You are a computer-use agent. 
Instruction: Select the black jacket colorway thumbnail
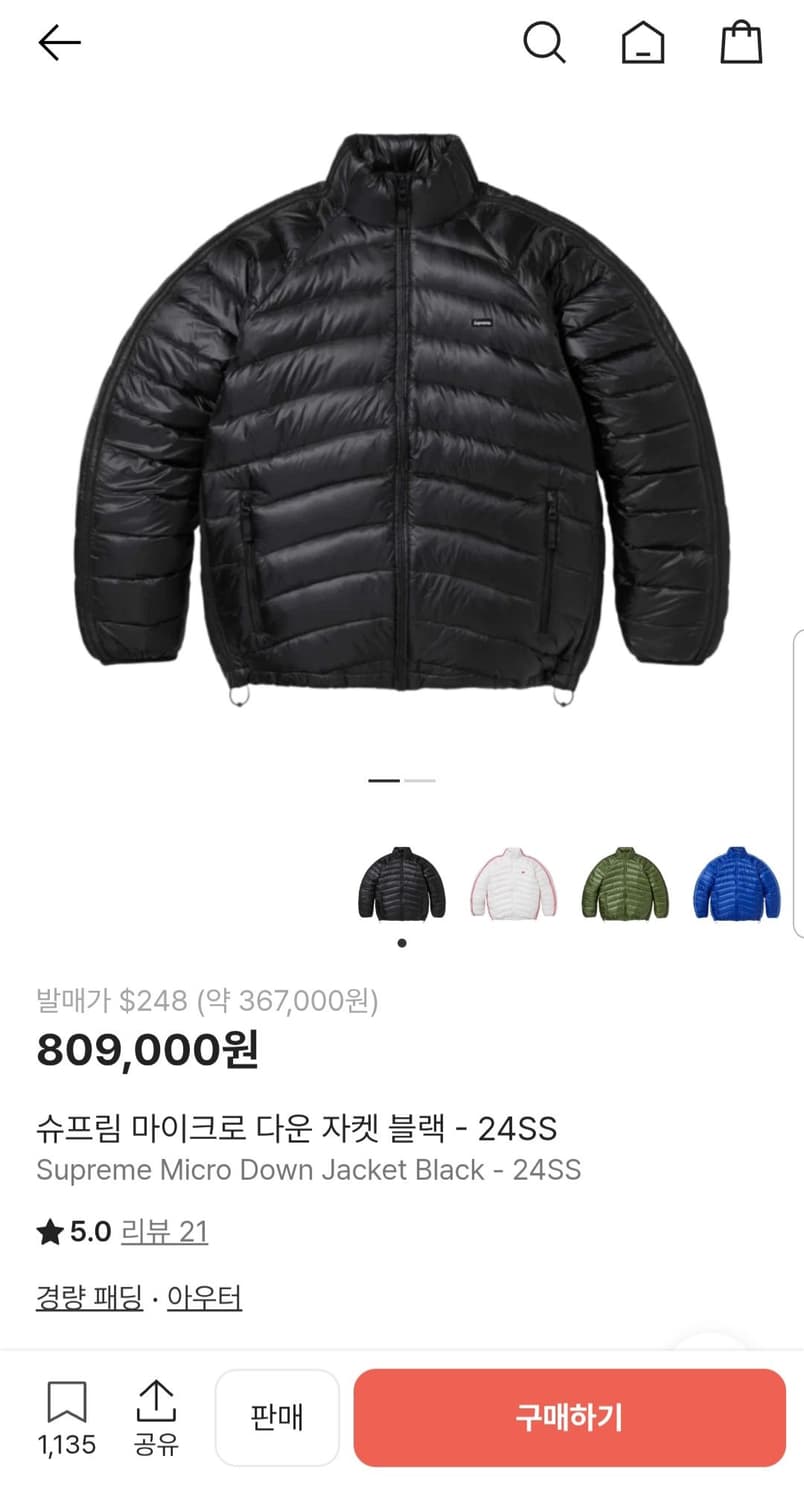click(x=400, y=884)
